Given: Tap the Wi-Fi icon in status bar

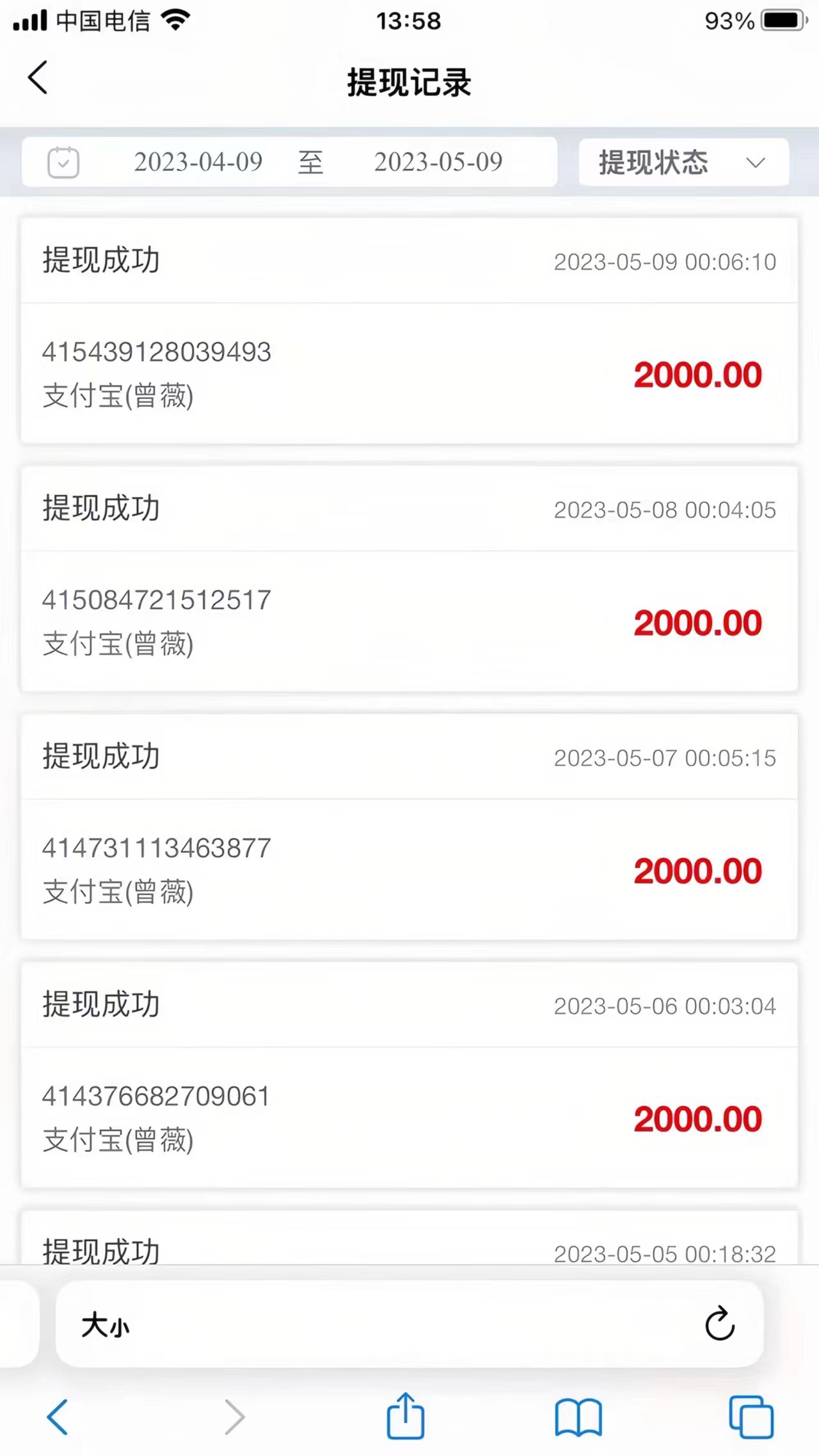Looking at the screenshot, I should 173,19.
